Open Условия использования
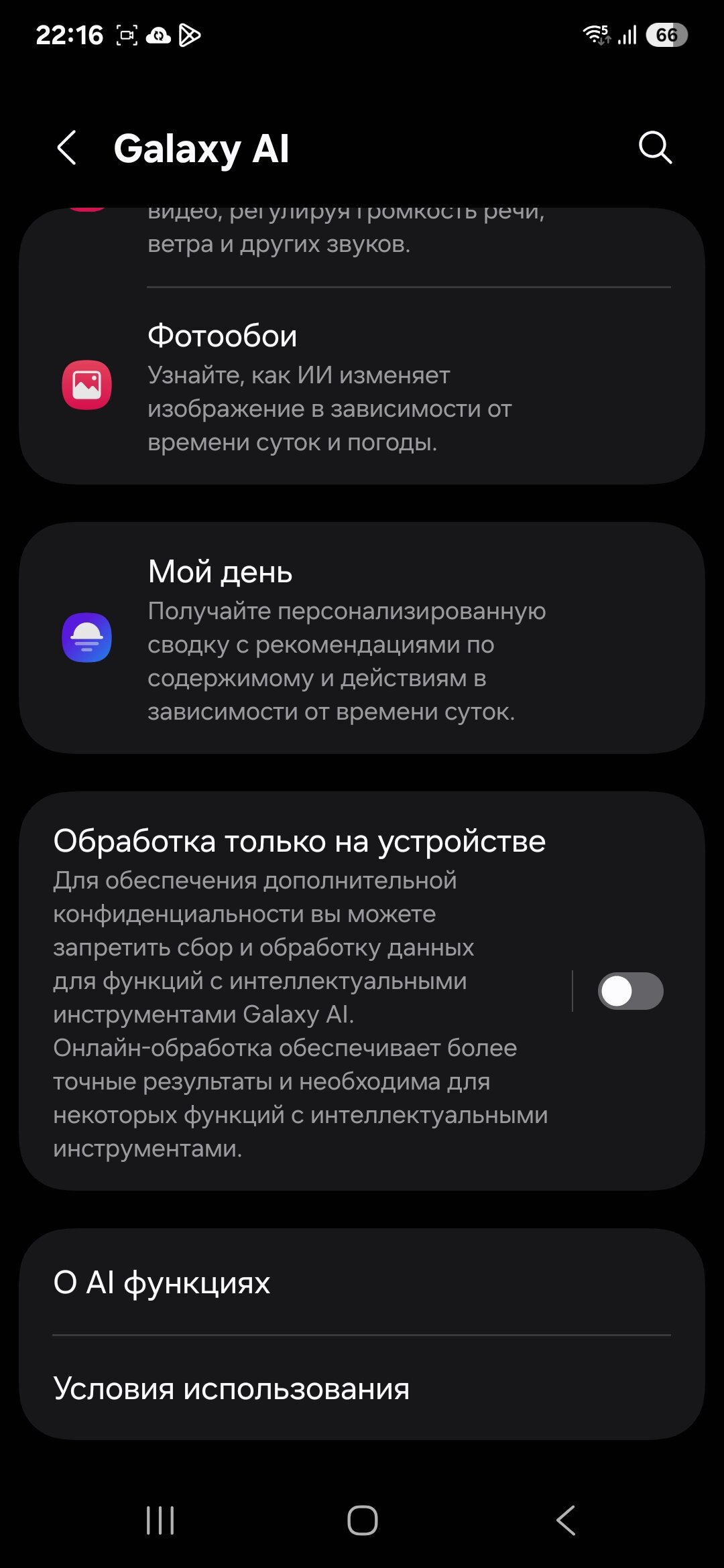The image size is (724, 1568). pos(362,1388)
